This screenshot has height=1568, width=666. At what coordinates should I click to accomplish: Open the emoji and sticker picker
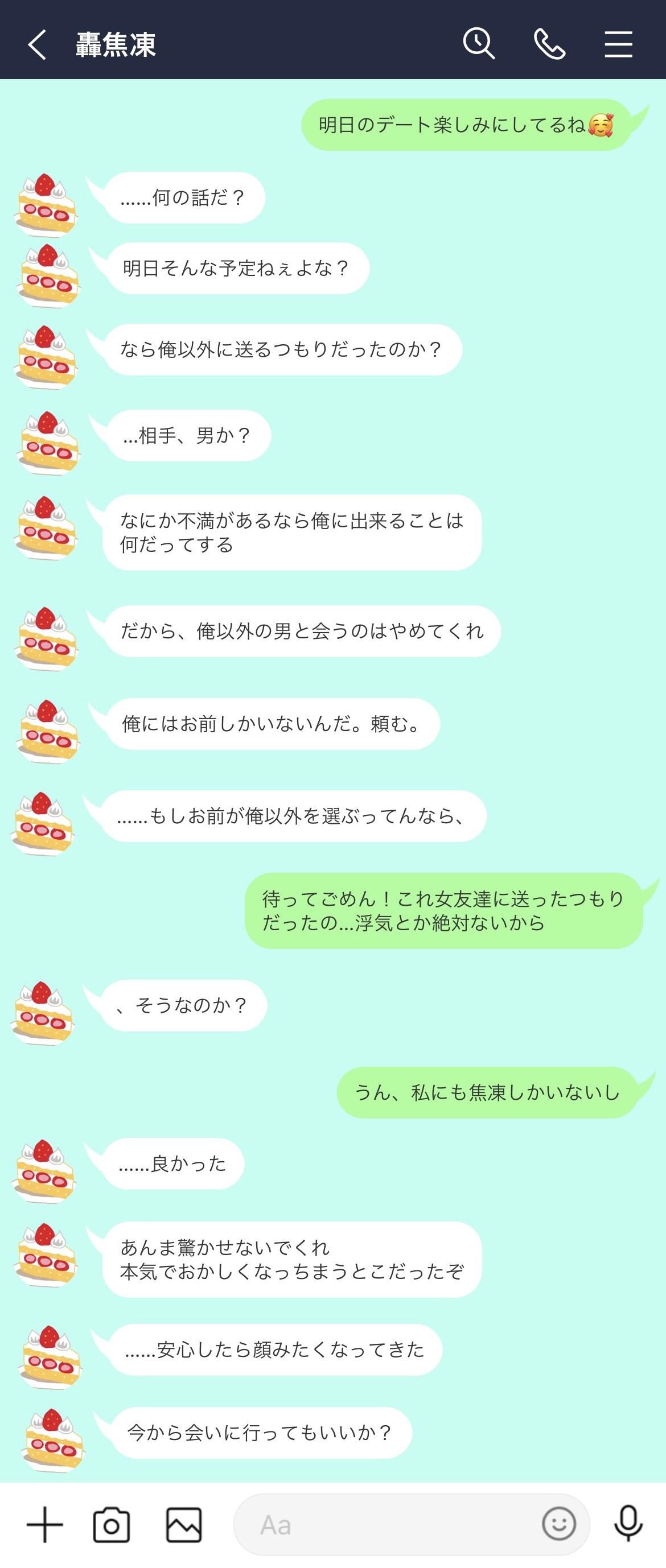[558, 1524]
